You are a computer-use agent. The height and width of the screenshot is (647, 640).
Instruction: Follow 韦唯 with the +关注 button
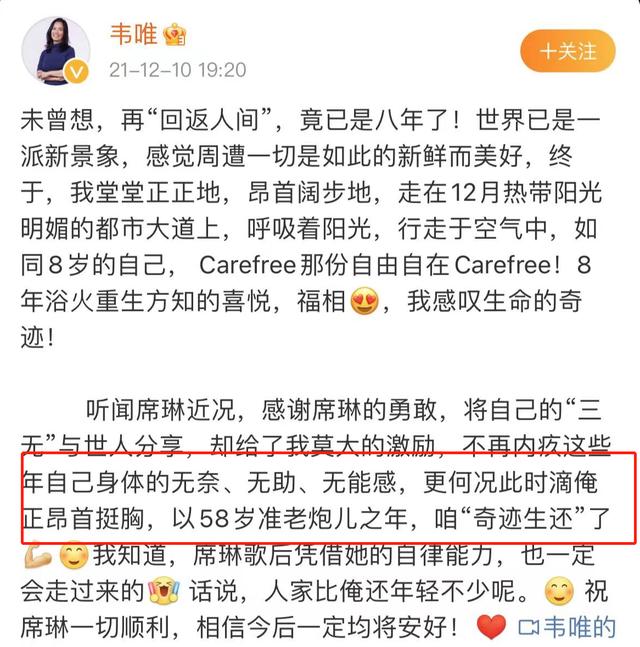(x=568, y=52)
